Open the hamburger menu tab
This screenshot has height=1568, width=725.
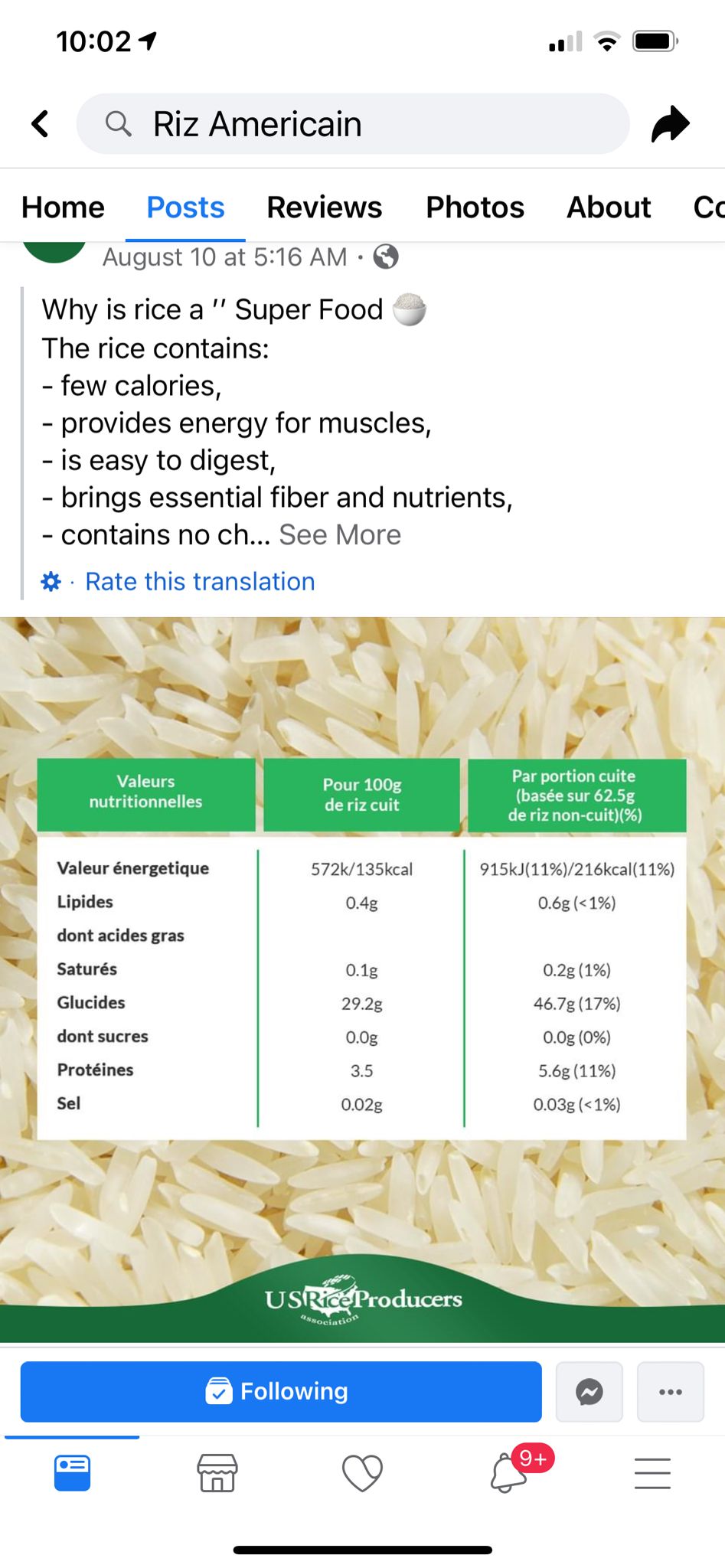click(x=653, y=1472)
